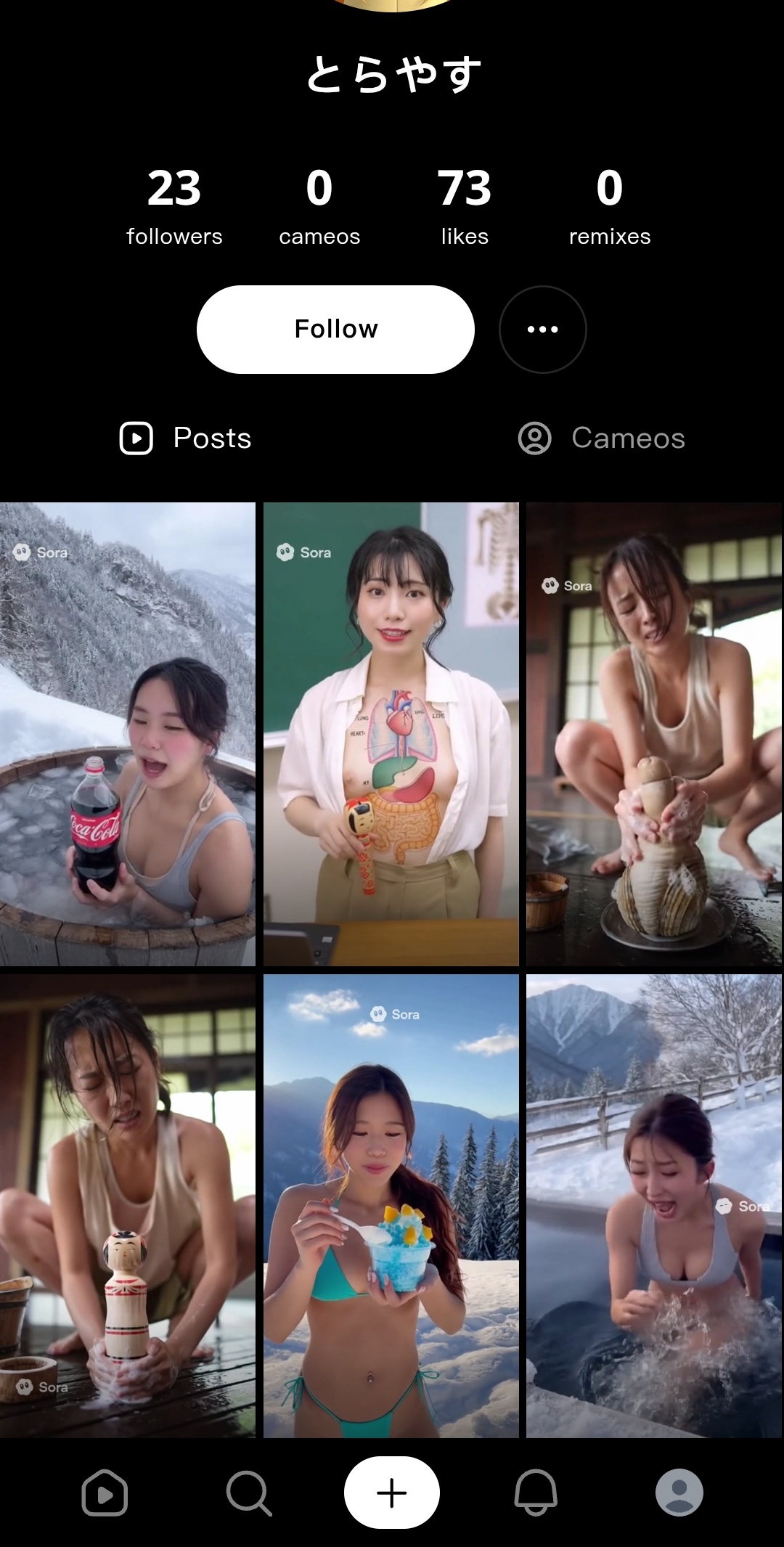The image size is (784, 1547).
Task: Open the anatomy classroom video
Action: point(391,734)
